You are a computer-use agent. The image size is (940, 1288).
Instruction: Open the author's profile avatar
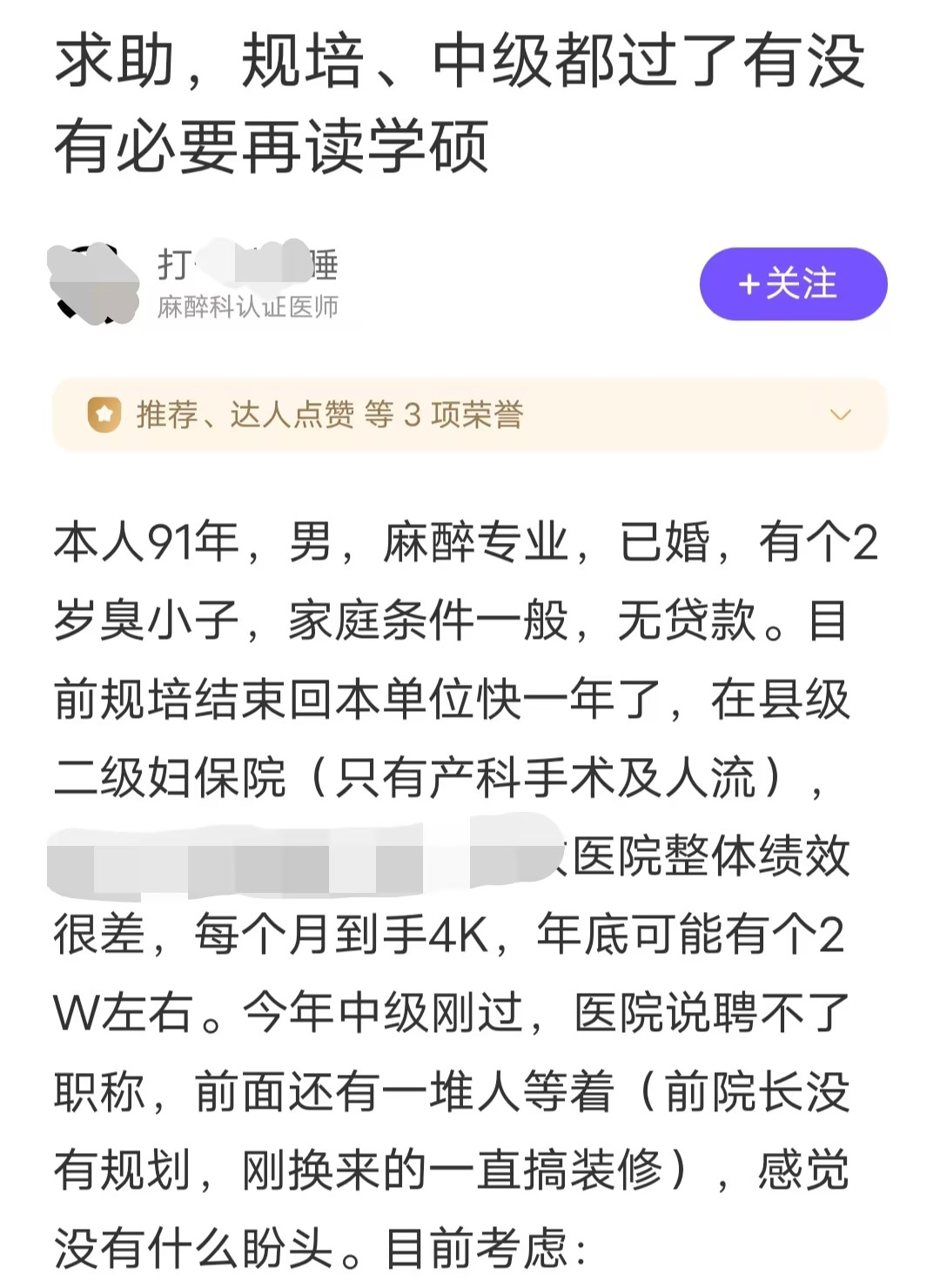[x=93, y=284]
